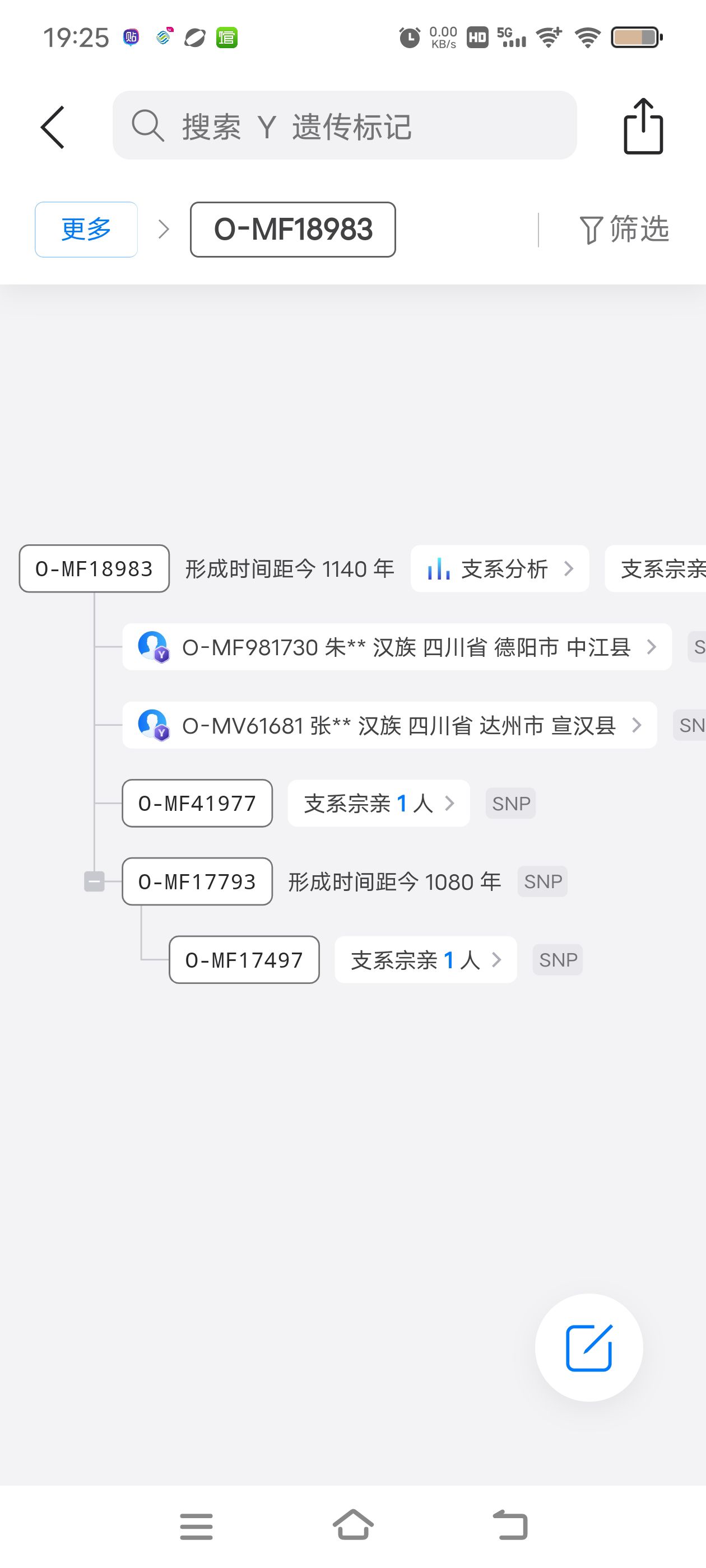Open the 筛选 filter options
The image size is (706, 1568).
point(624,230)
